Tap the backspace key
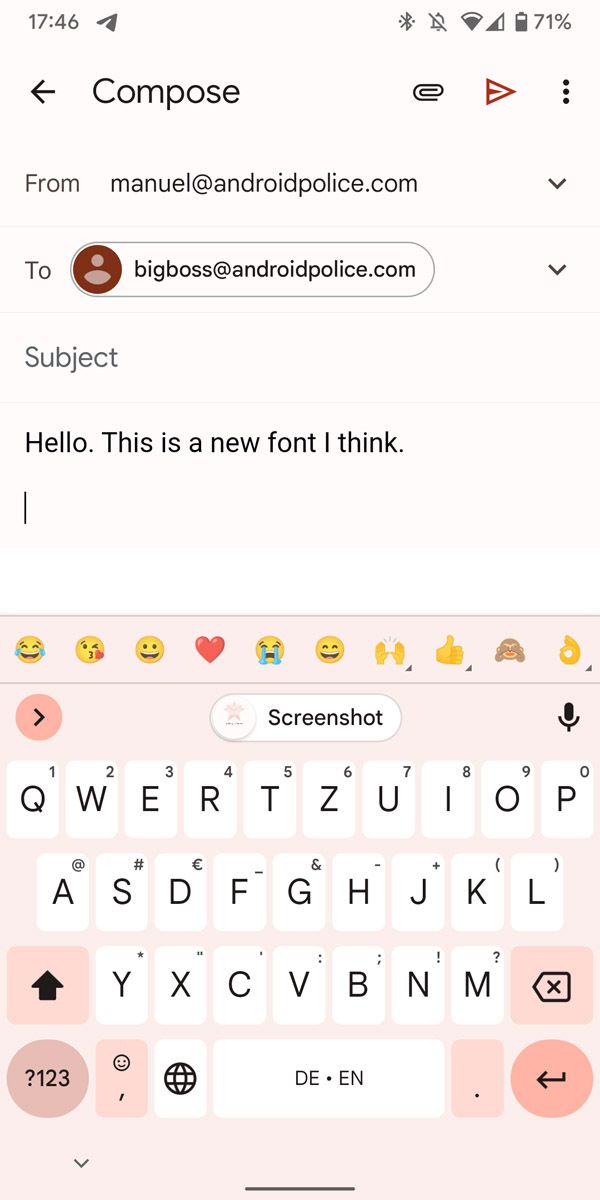This screenshot has height=1200, width=600. (551, 987)
